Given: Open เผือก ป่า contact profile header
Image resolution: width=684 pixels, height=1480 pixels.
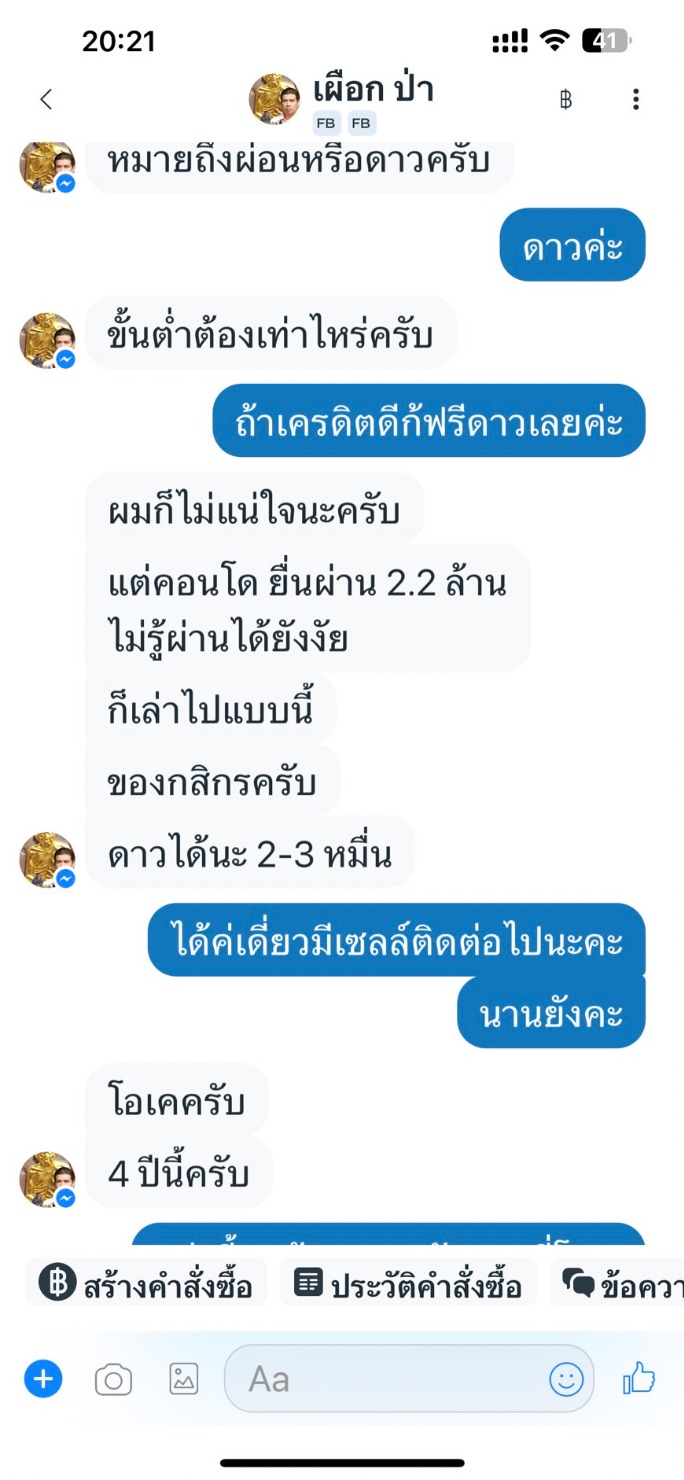Looking at the screenshot, I should (x=340, y=101).
